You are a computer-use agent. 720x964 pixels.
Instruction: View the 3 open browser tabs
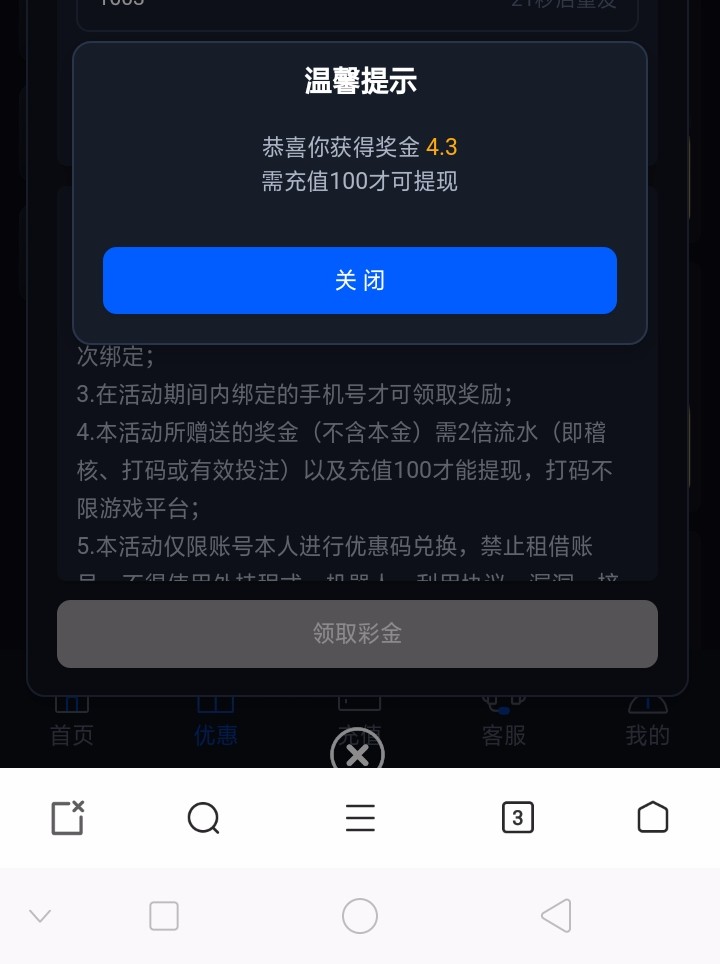coord(517,818)
